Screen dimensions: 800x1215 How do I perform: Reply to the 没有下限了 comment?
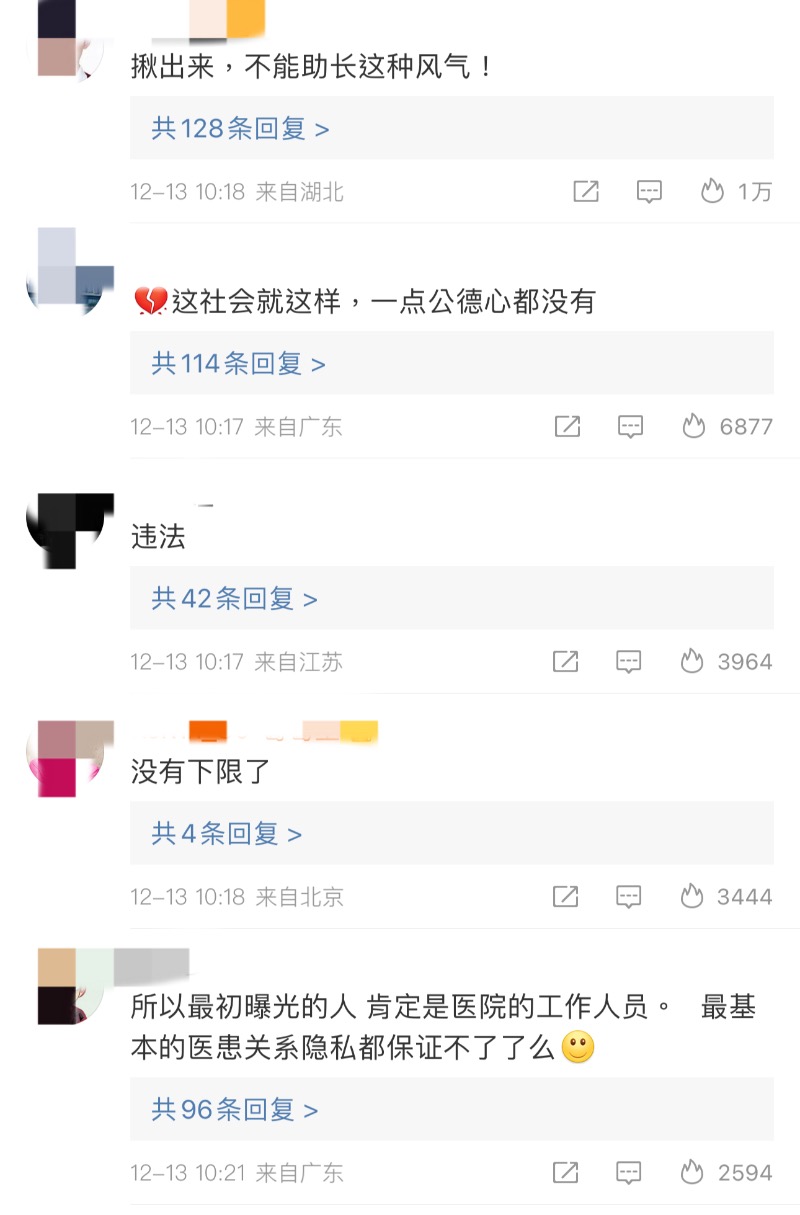pos(628,896)
